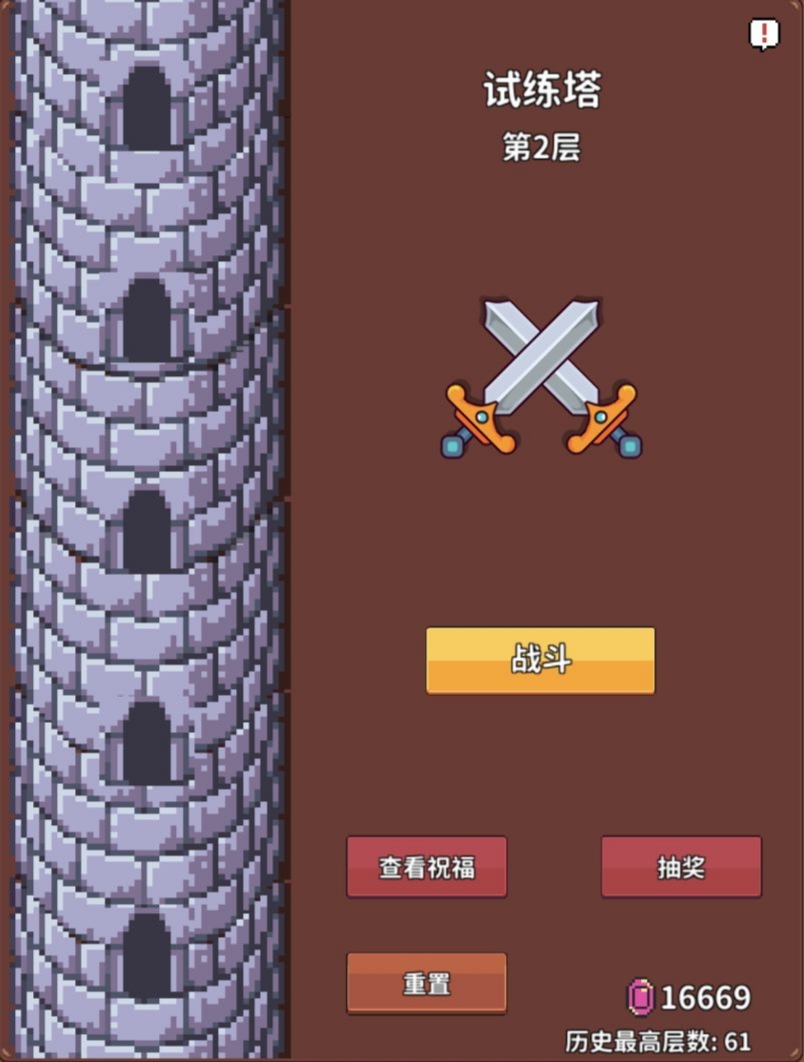The width and height of the screenshot is (804, 1062).
Task: Open the exclamation info bubble icon
Action: [764, 35]
